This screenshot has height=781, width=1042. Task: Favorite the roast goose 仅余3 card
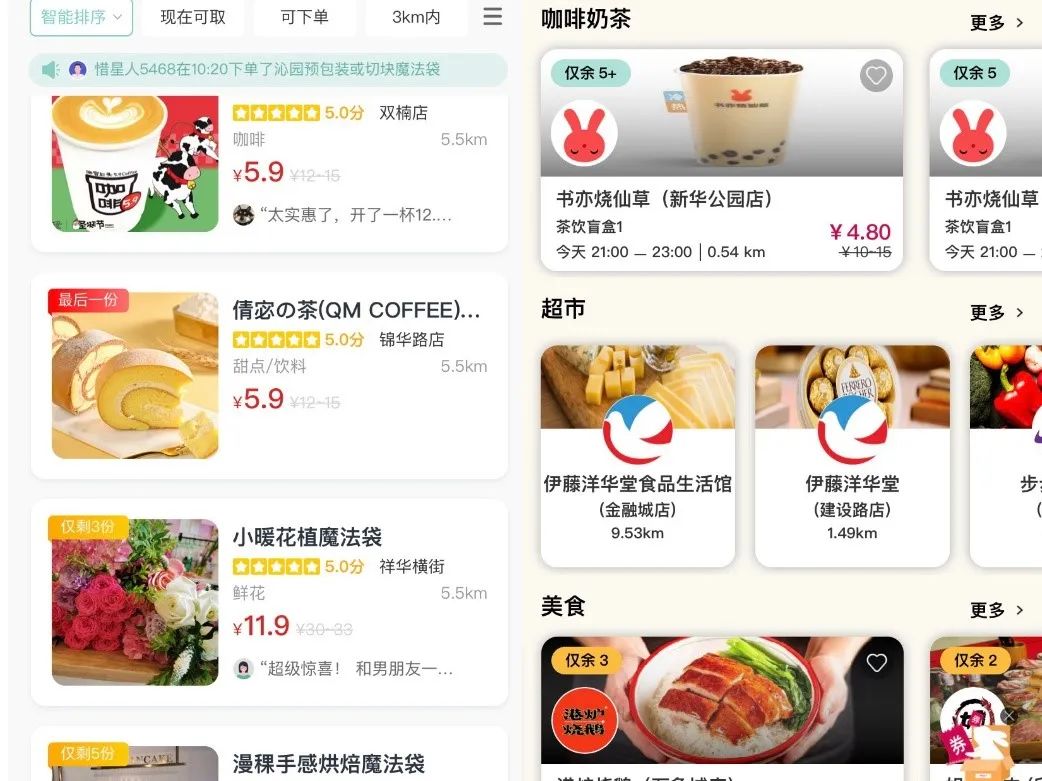click(x=877, y=663)
